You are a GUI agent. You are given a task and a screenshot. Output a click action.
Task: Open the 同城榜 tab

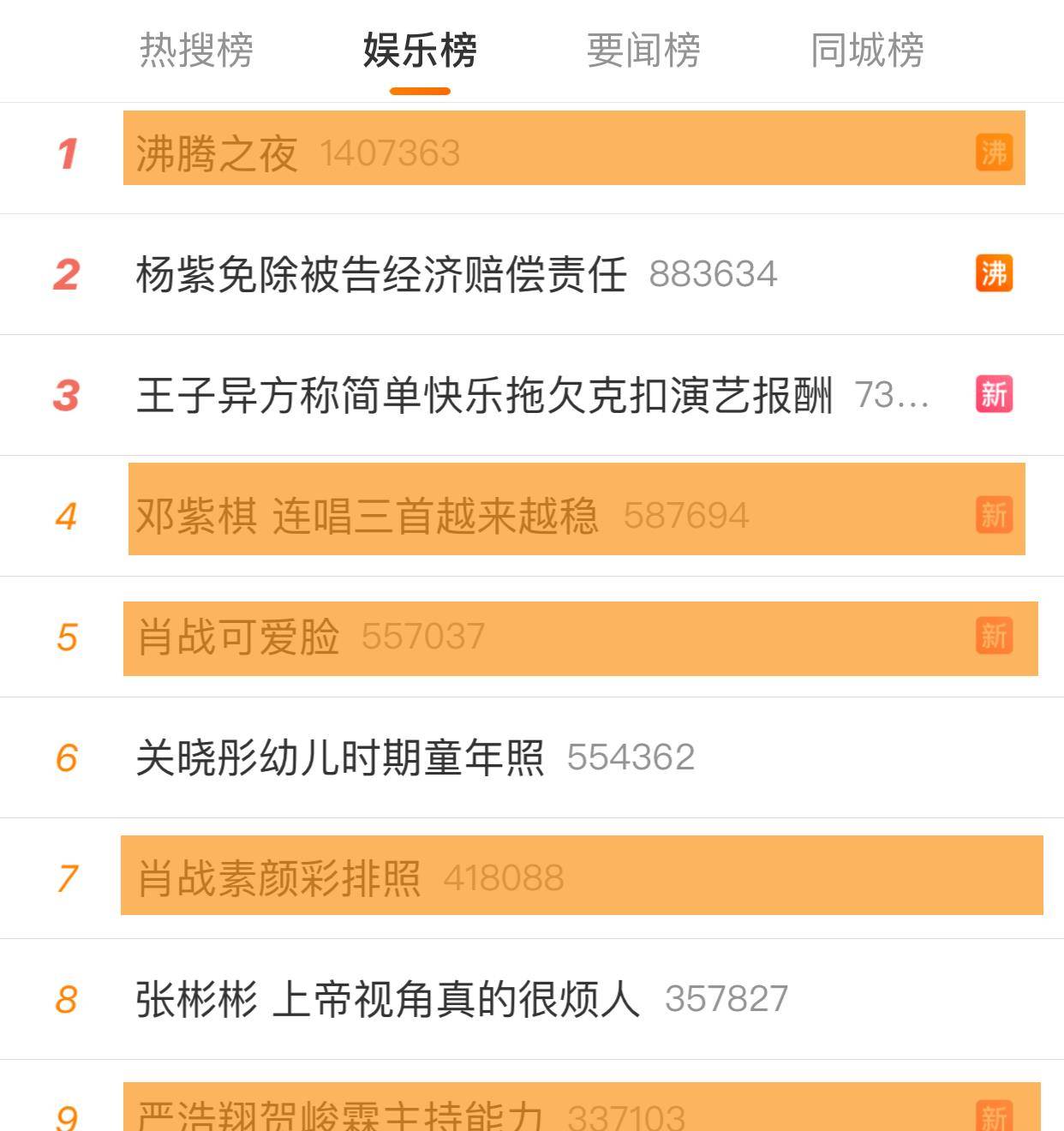pyautogui.click(x=867, y=51)
